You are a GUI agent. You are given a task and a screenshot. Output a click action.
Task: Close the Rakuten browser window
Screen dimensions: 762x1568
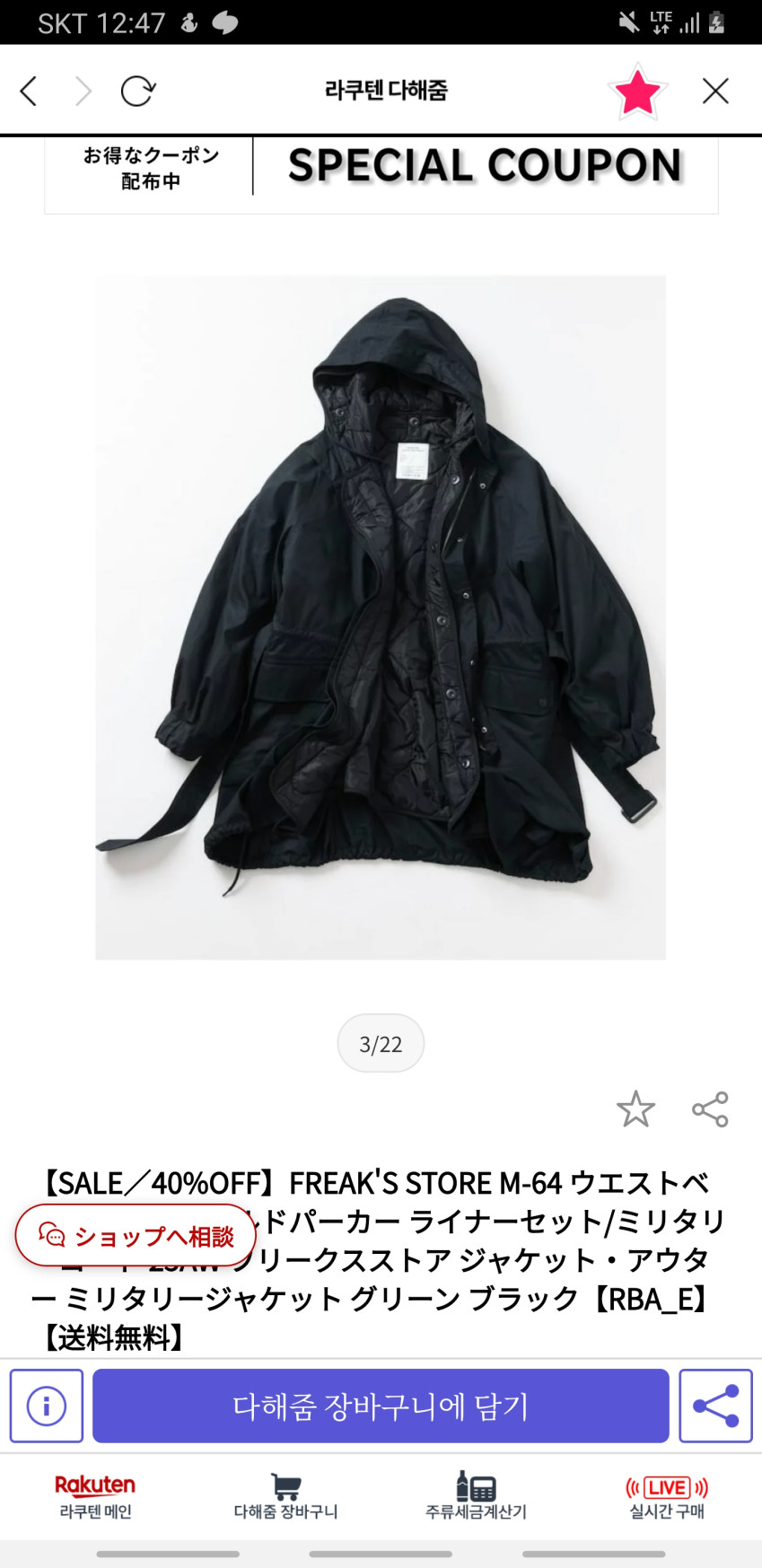click(x=715, y=91)
